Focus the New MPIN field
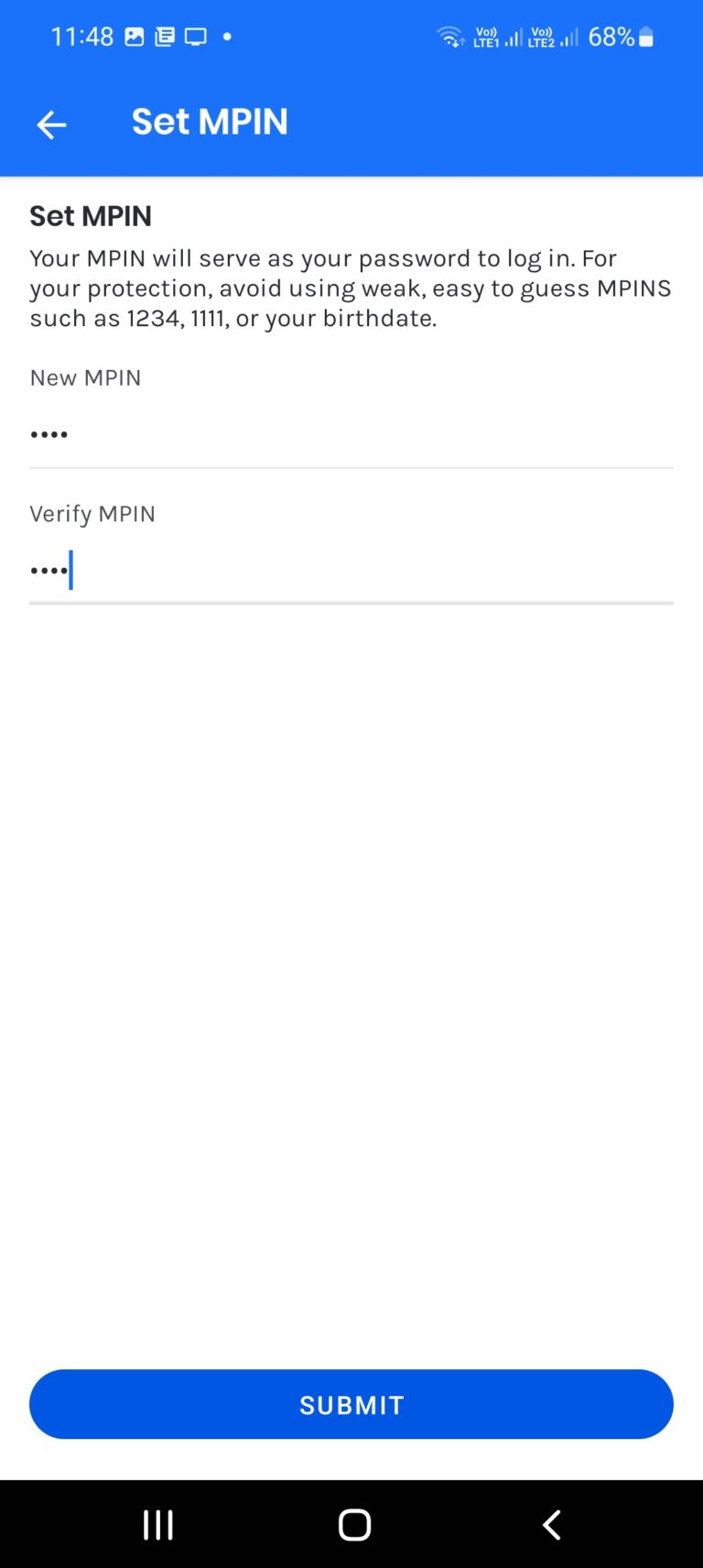Screen dimensions: 703x1568 [351, 435]
